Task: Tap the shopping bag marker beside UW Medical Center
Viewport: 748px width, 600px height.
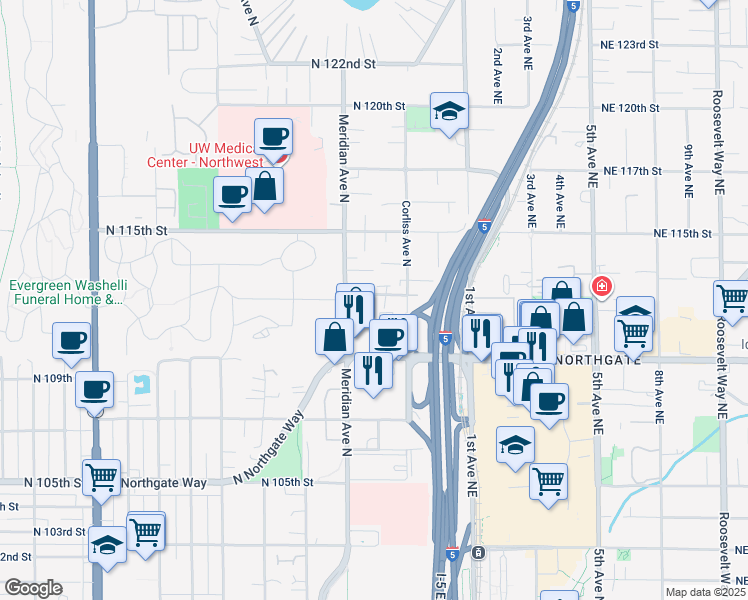Action: click(x=265, y=187)
